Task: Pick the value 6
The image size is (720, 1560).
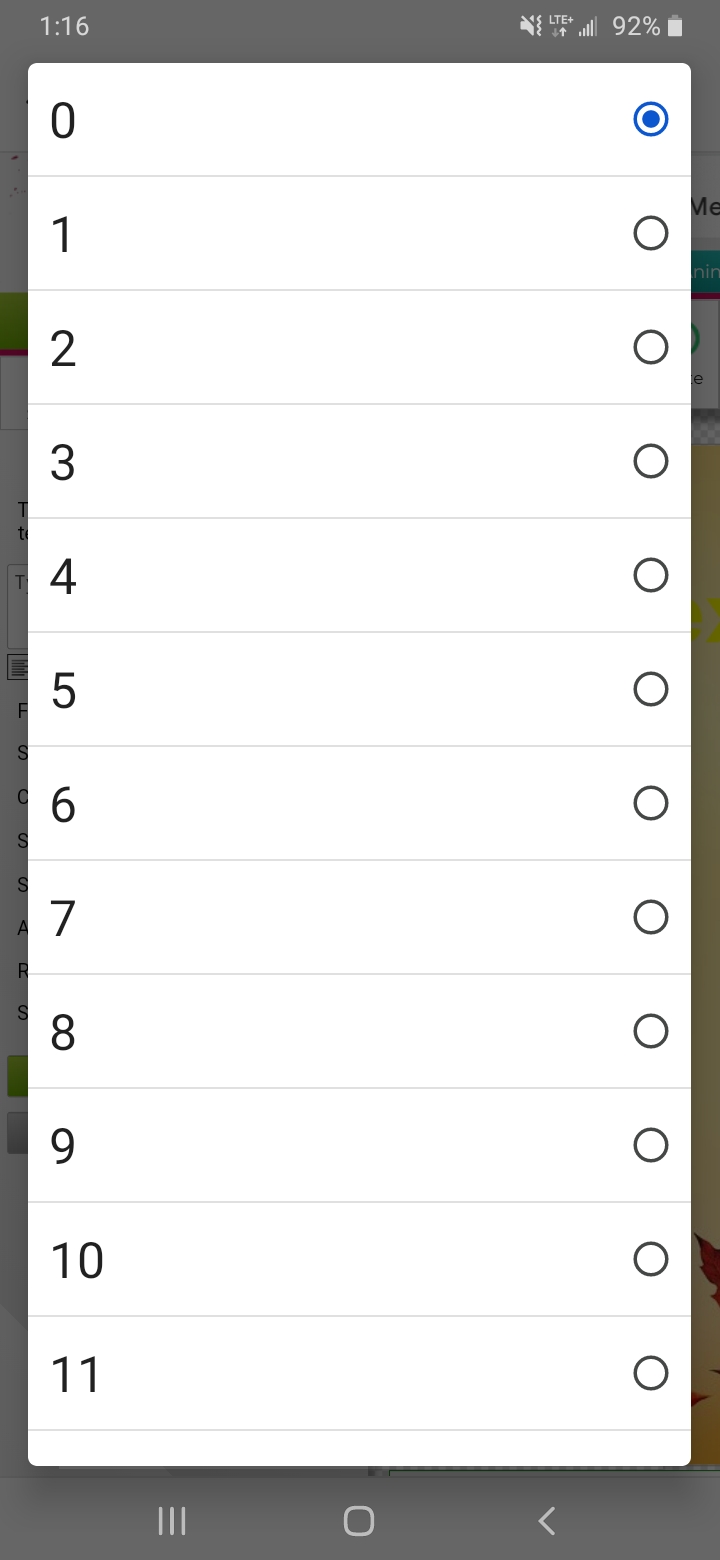Action: click(x=359, y=804)
